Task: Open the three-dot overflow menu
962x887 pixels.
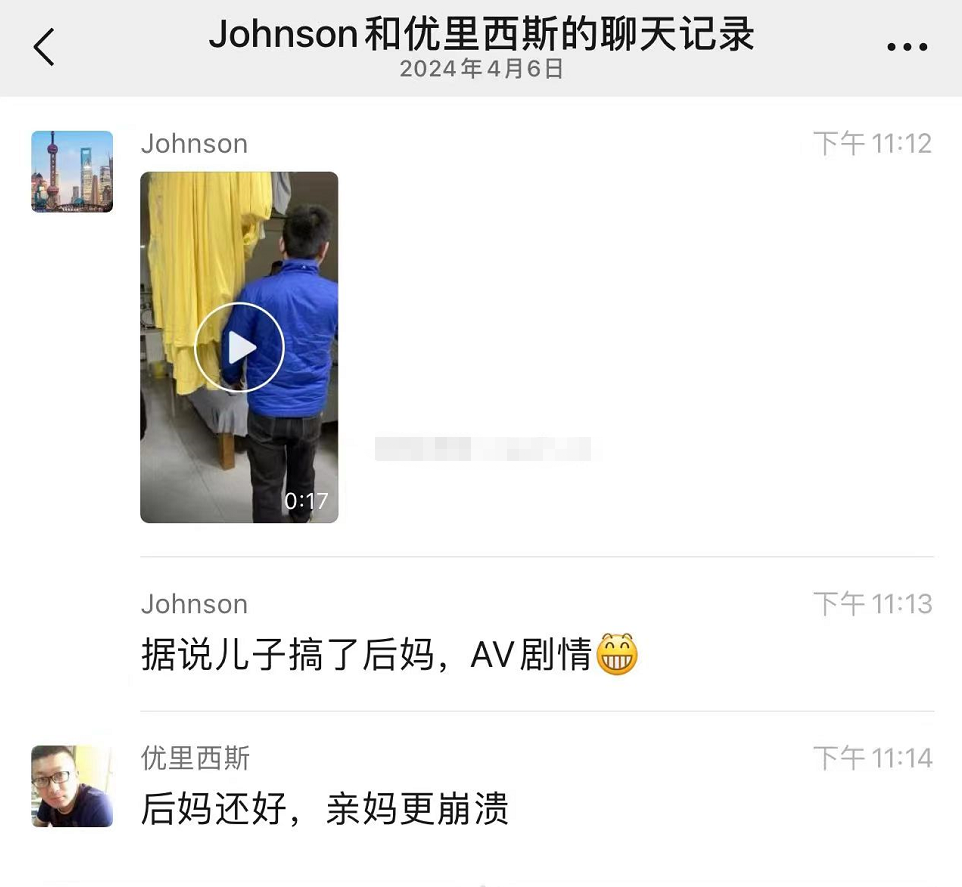Action: point(907,47)
